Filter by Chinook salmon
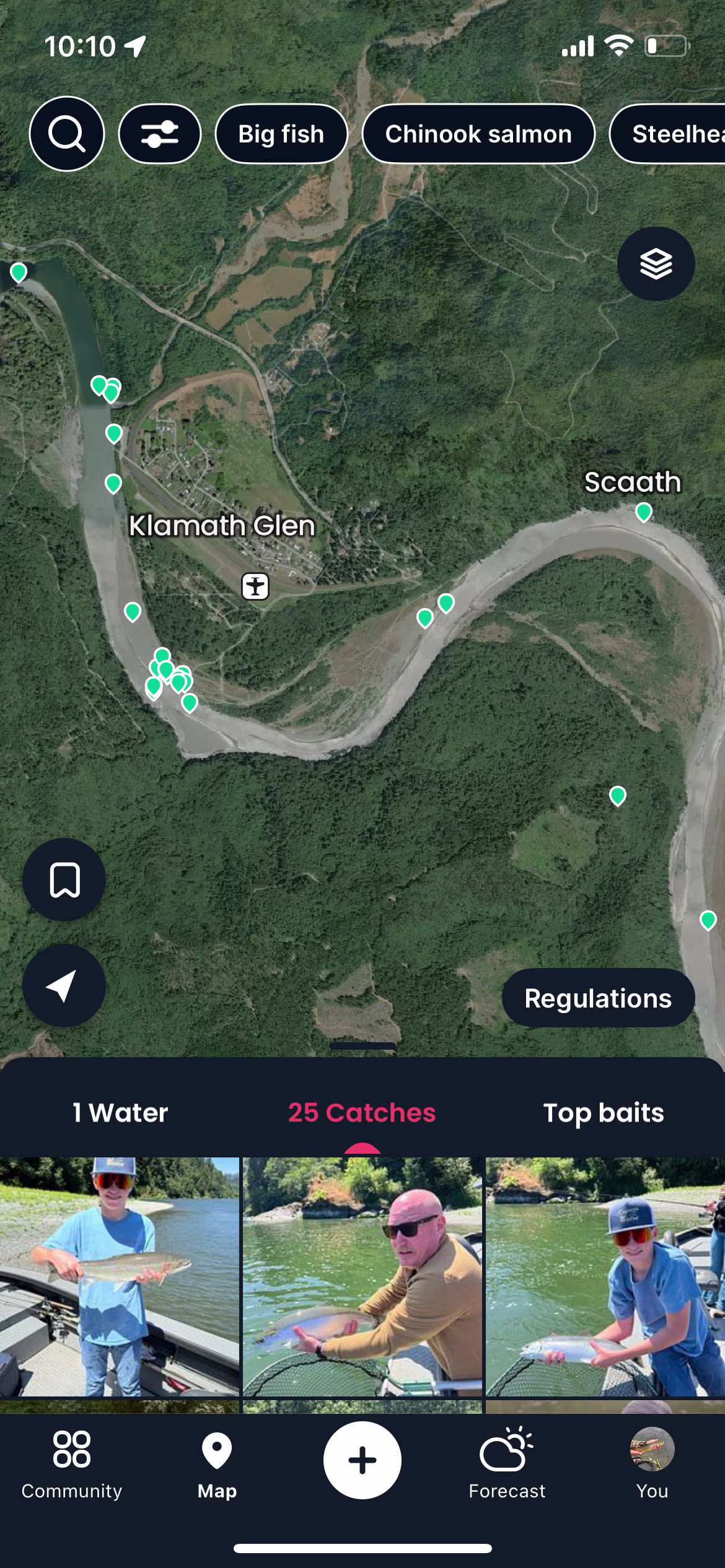Viewport: 725px width, 1568px height. pos(478,134)
